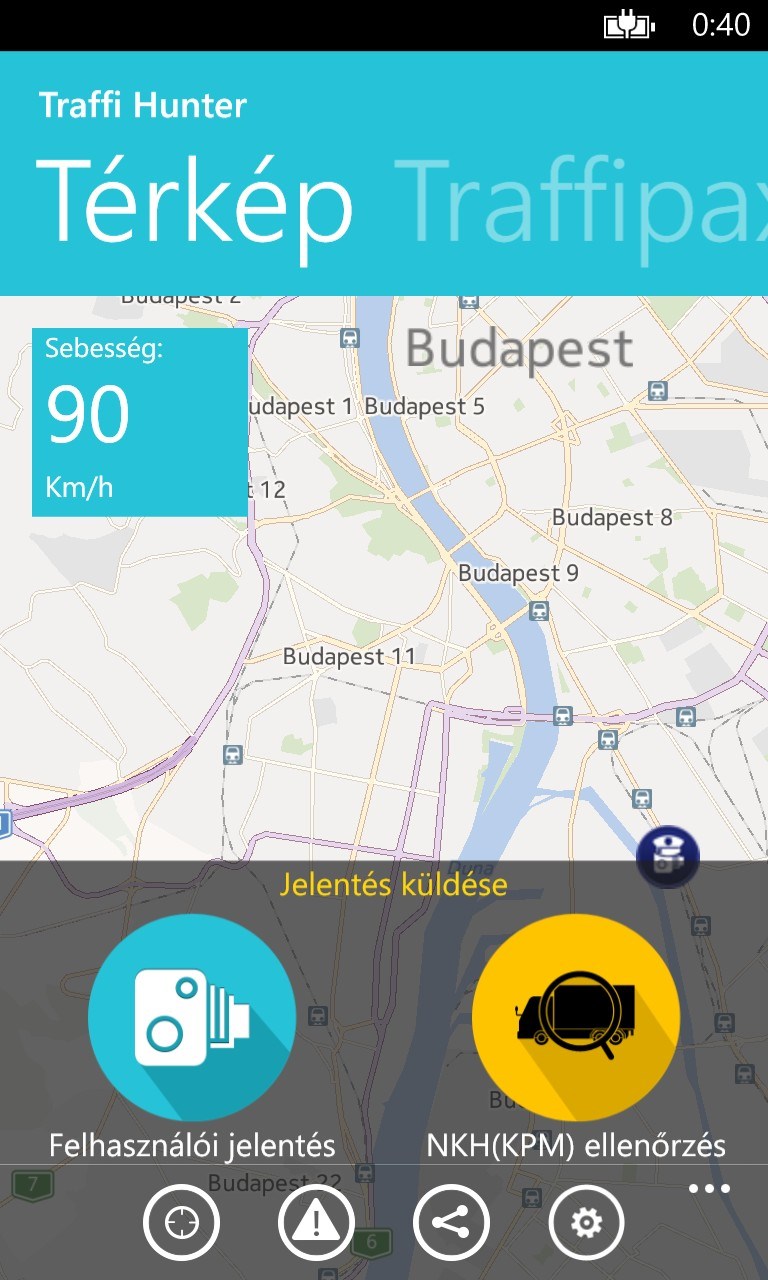Open the warning report button
The image size is (768, 1280).
(x=316, y=1222)
